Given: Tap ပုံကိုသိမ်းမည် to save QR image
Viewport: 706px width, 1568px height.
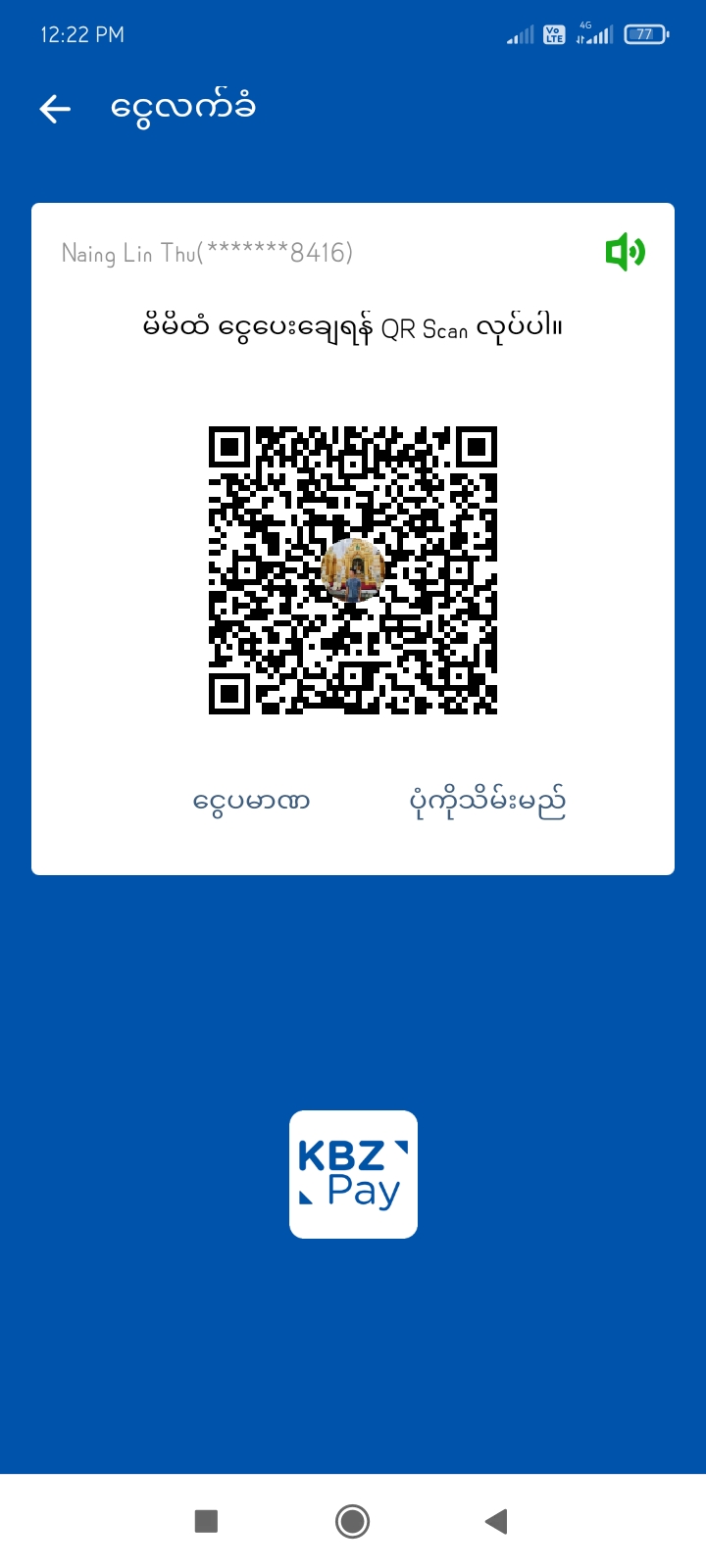Looking at the screenshot, I should (487, 802).
